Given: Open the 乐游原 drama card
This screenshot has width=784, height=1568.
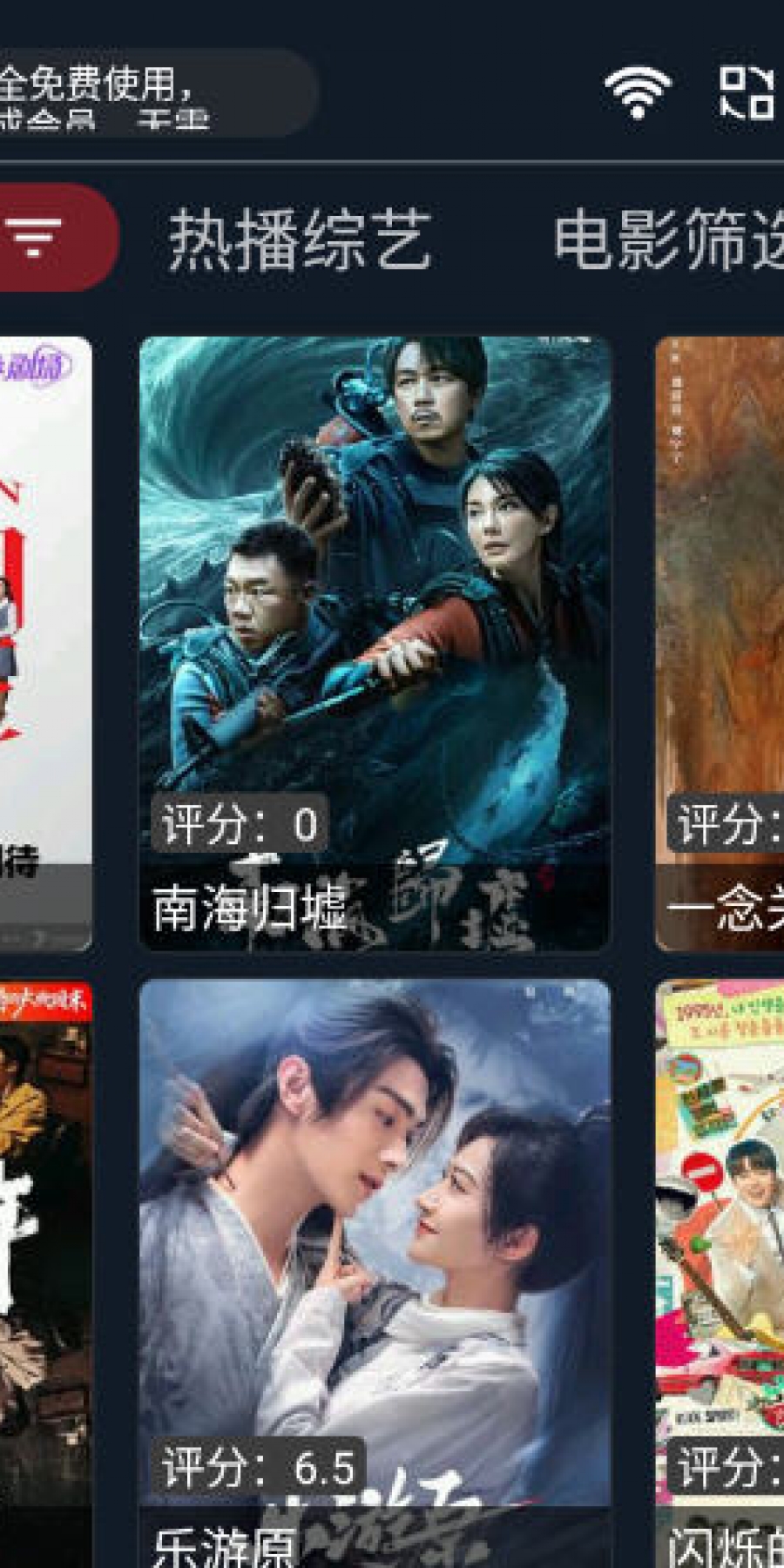Looking at the screenshot, I should click(x=375, y=1272).
